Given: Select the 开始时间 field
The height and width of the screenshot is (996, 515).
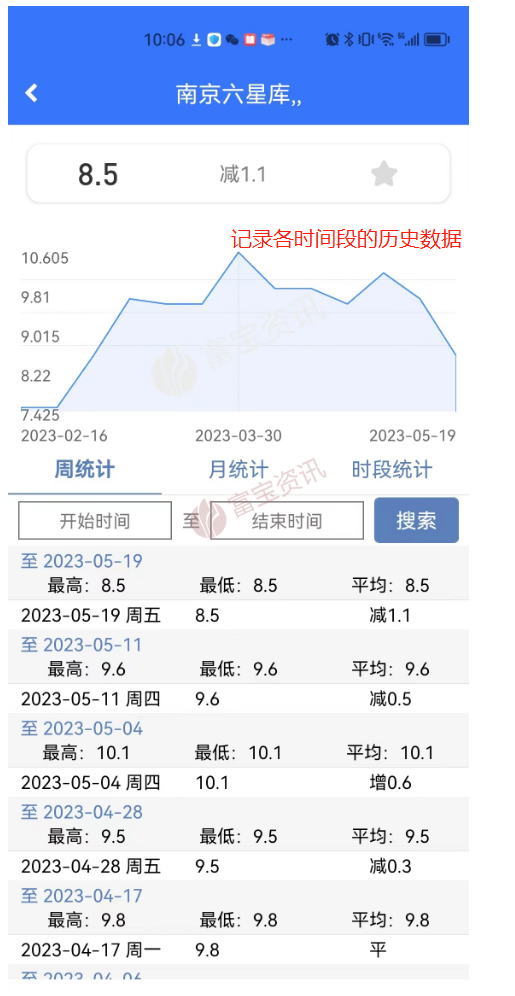Looking at the screenshot, I should click(x=95, y=521).
